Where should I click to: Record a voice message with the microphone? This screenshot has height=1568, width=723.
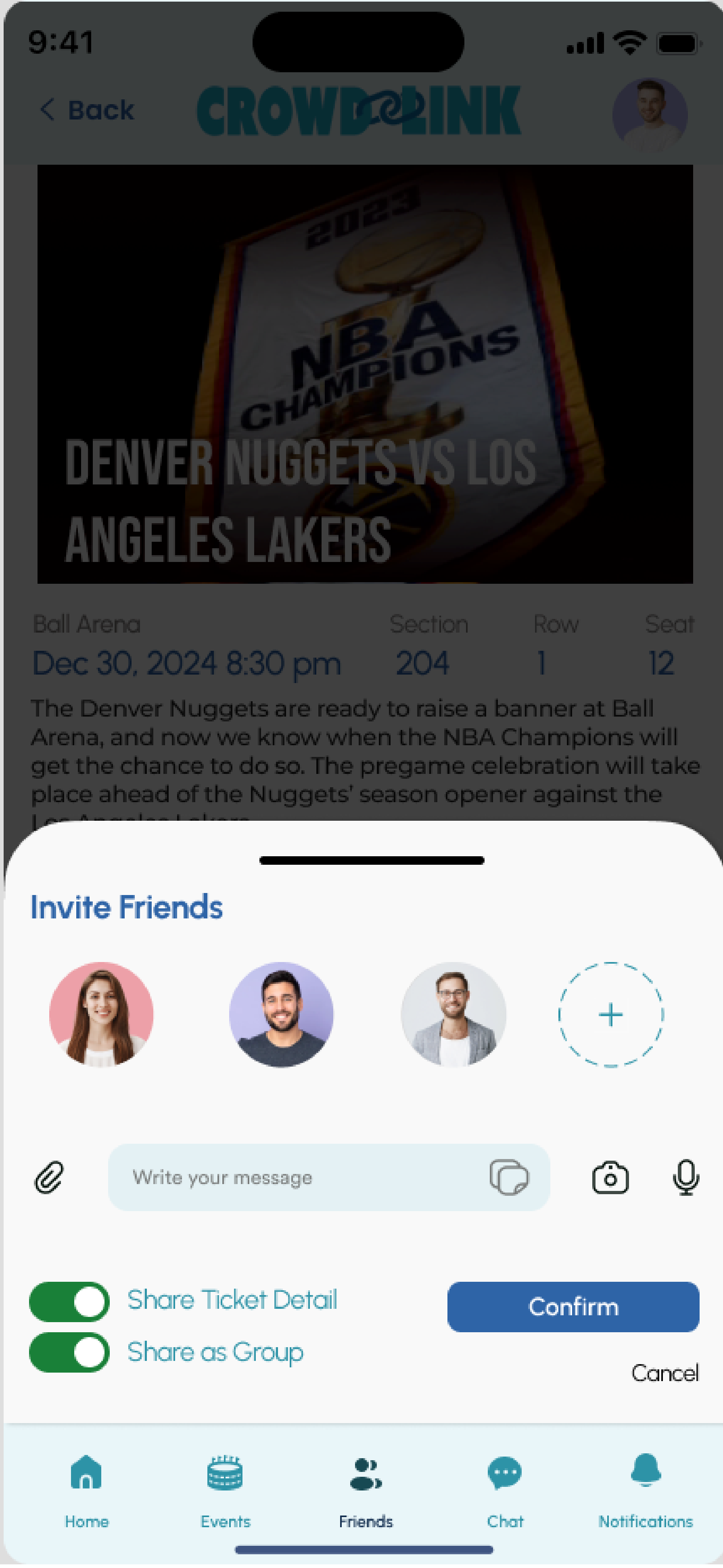[685, 1177]
